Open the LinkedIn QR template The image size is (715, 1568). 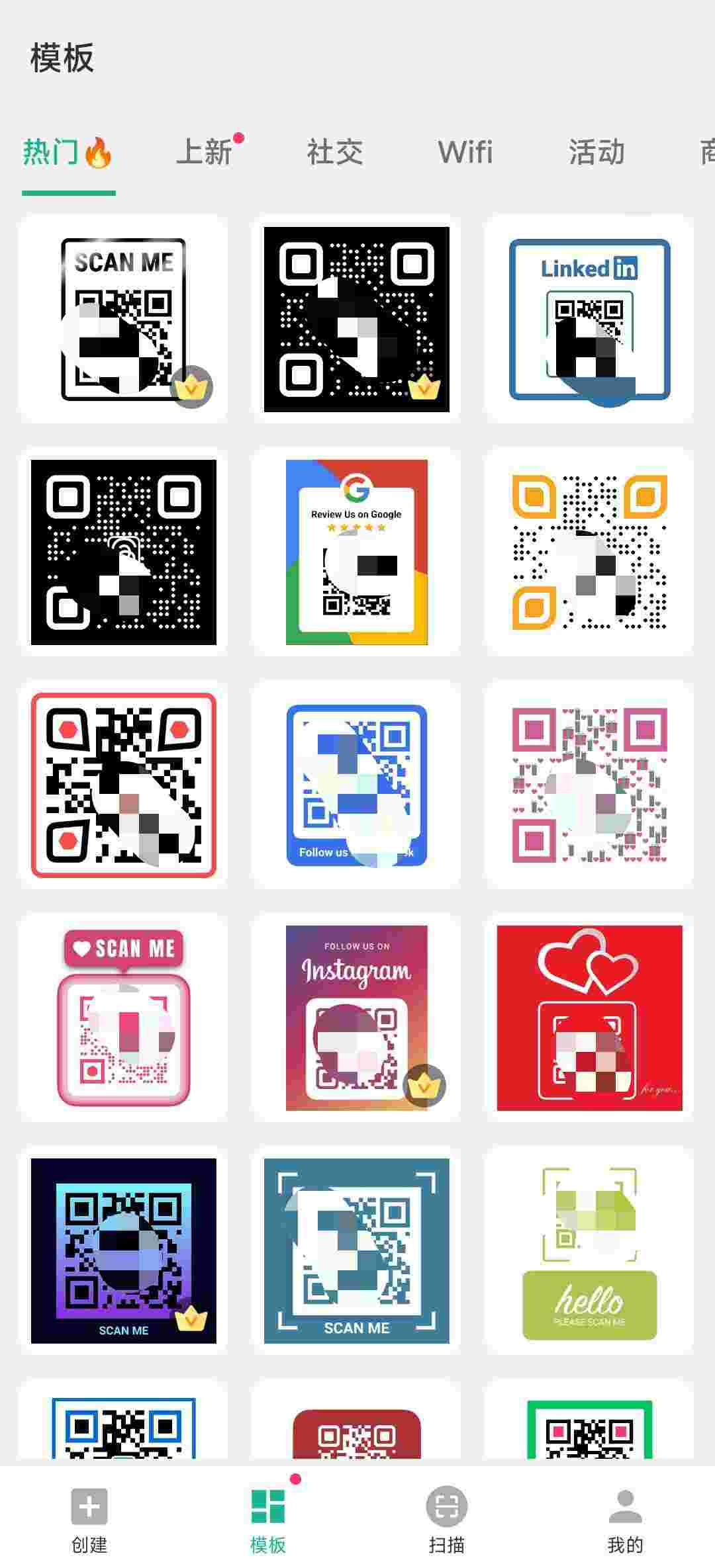coord(589,320)
